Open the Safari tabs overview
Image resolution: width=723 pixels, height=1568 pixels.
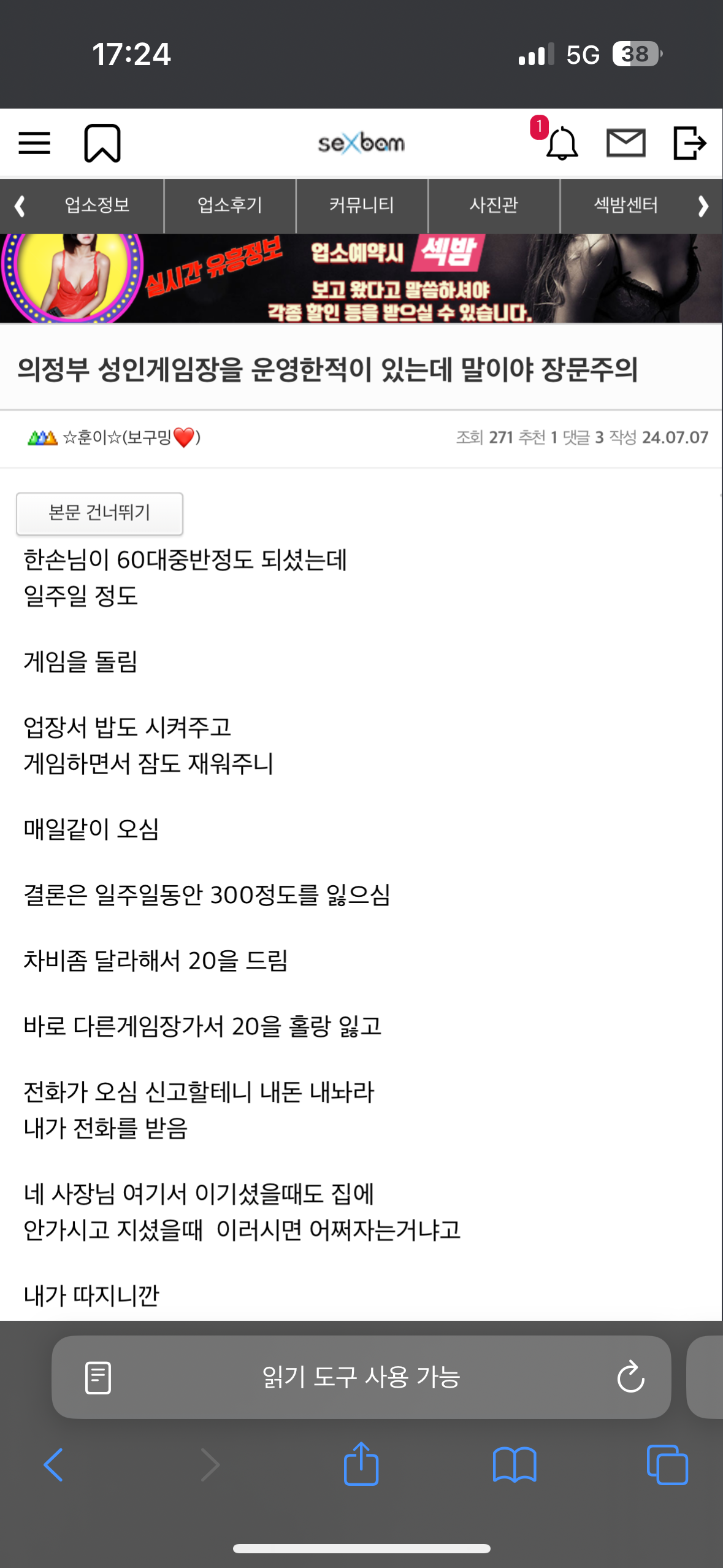[667, 1464]
